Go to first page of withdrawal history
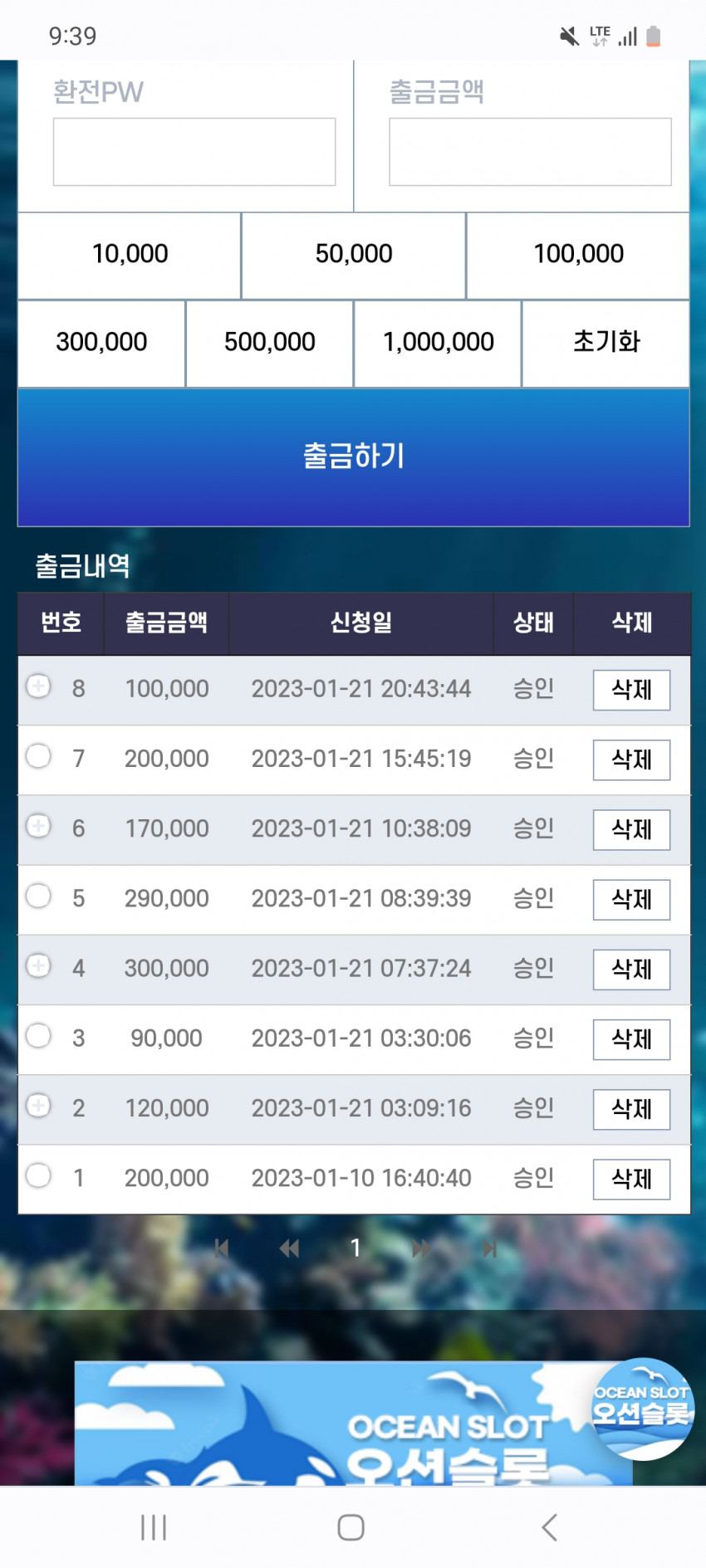 tap(221, 1248)
